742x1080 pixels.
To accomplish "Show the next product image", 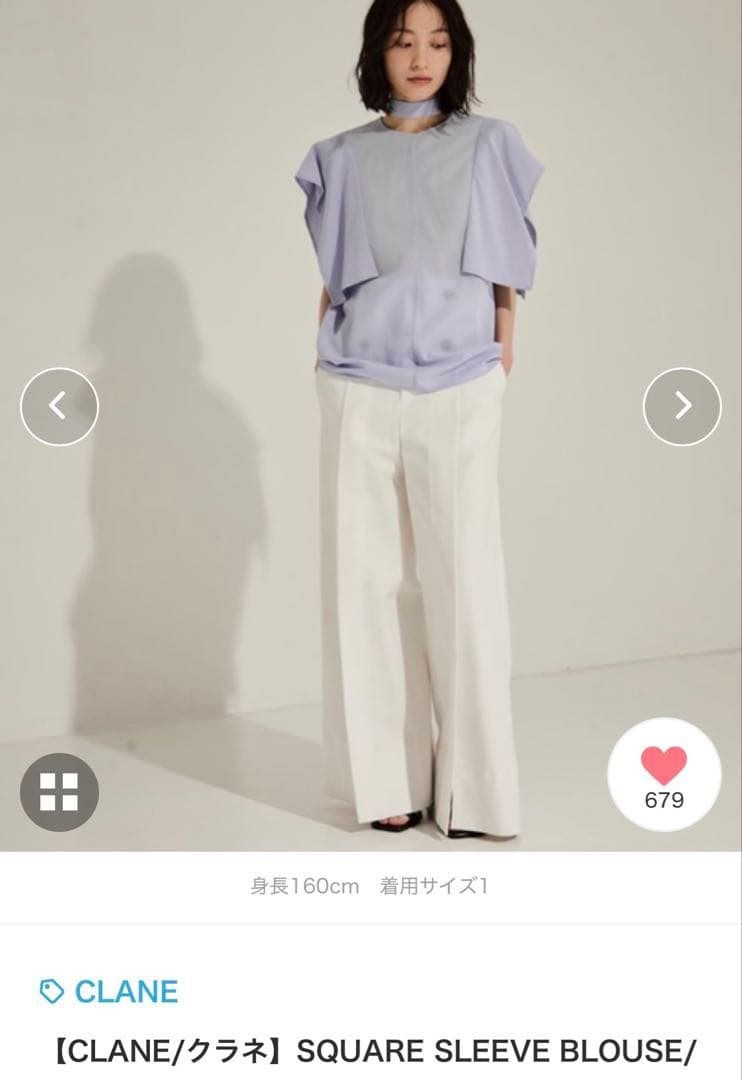I will tap(682, 406).
